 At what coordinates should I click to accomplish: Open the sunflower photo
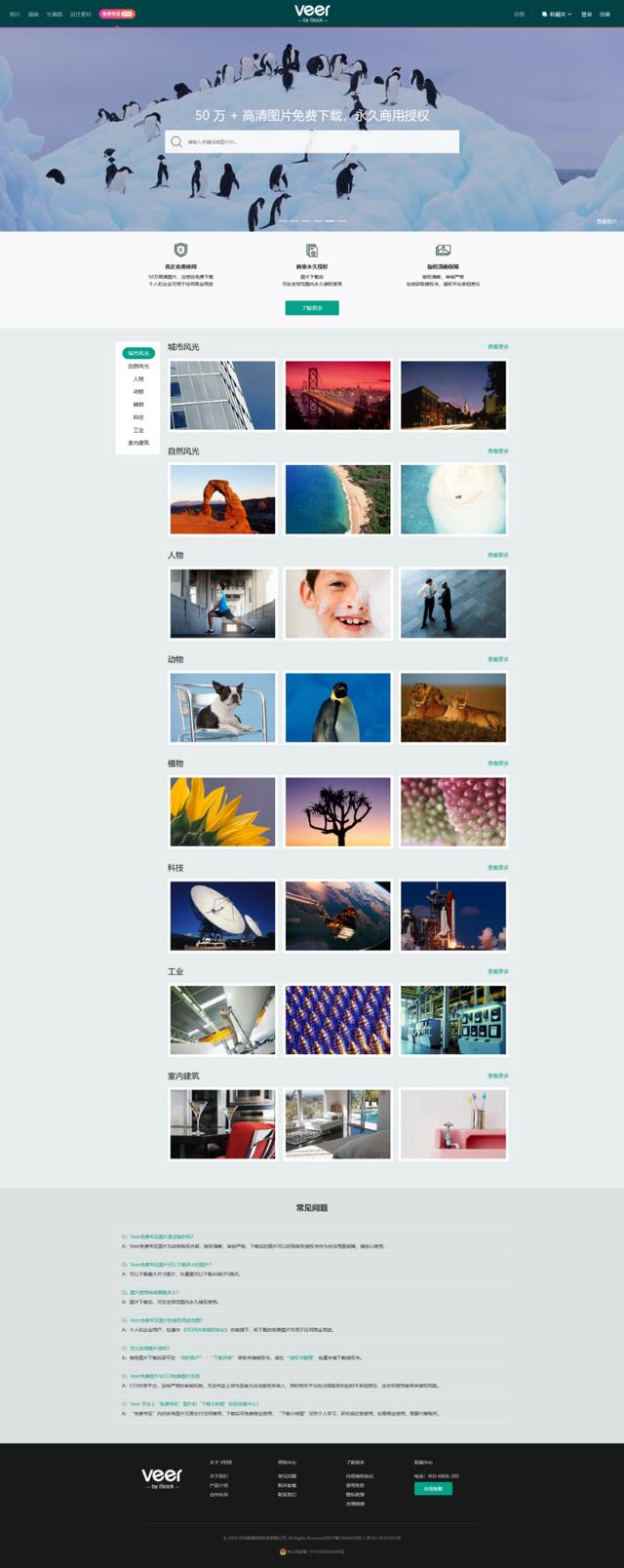[222, 811]
